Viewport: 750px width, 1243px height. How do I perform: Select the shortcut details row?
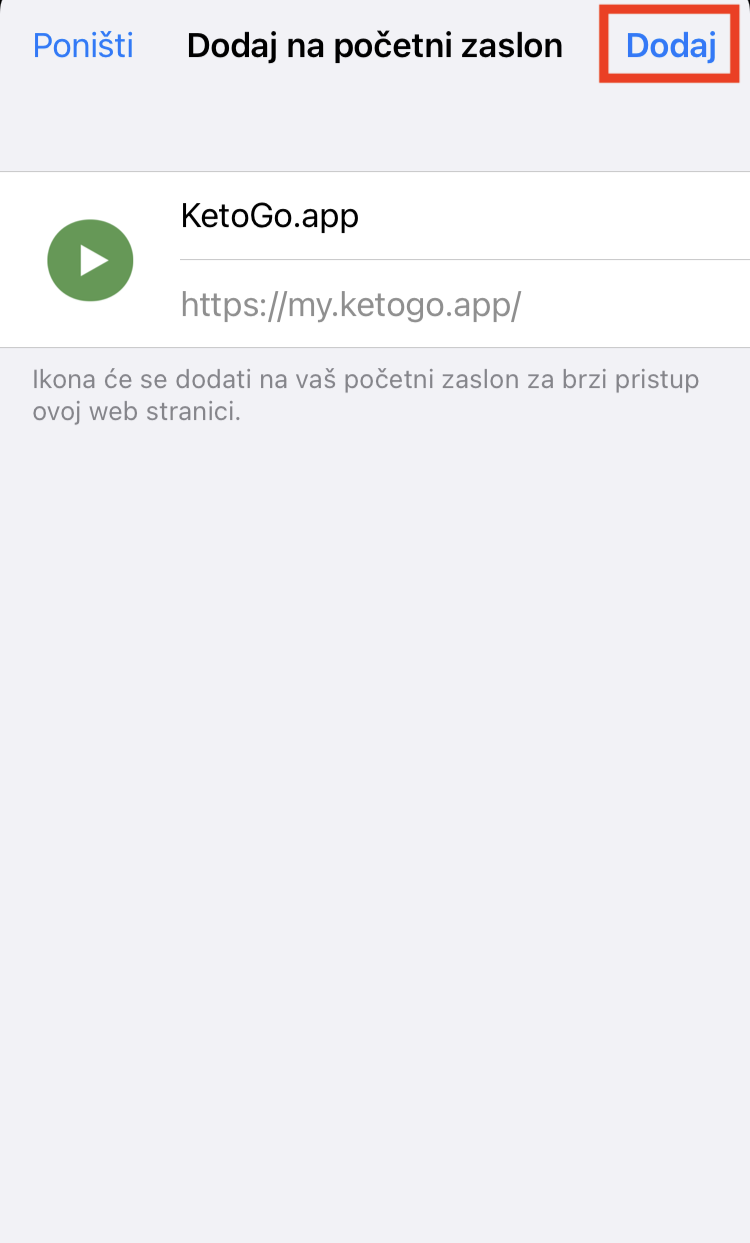pyautogui.click(x=375, y=260)
